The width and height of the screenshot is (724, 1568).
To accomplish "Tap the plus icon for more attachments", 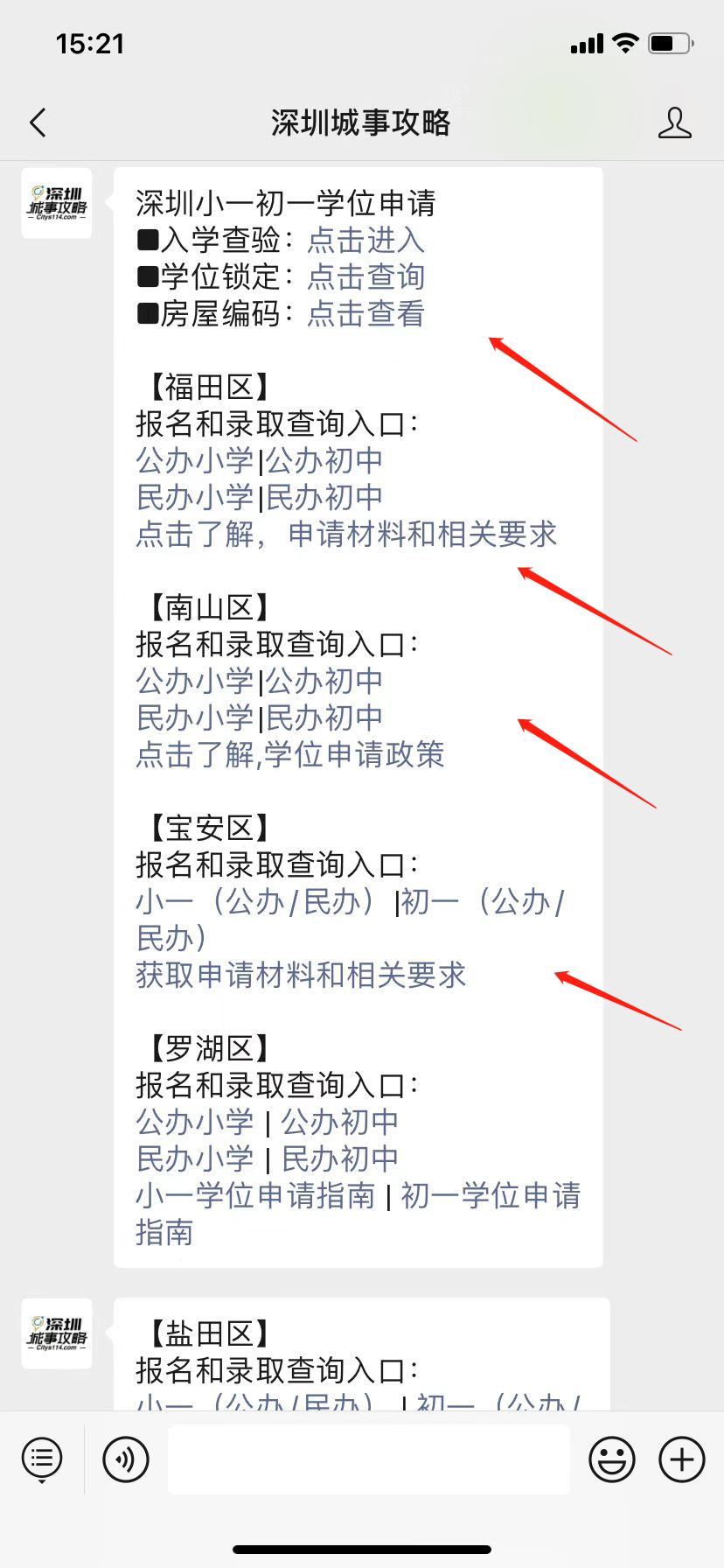I will (x=681, y=1459).
